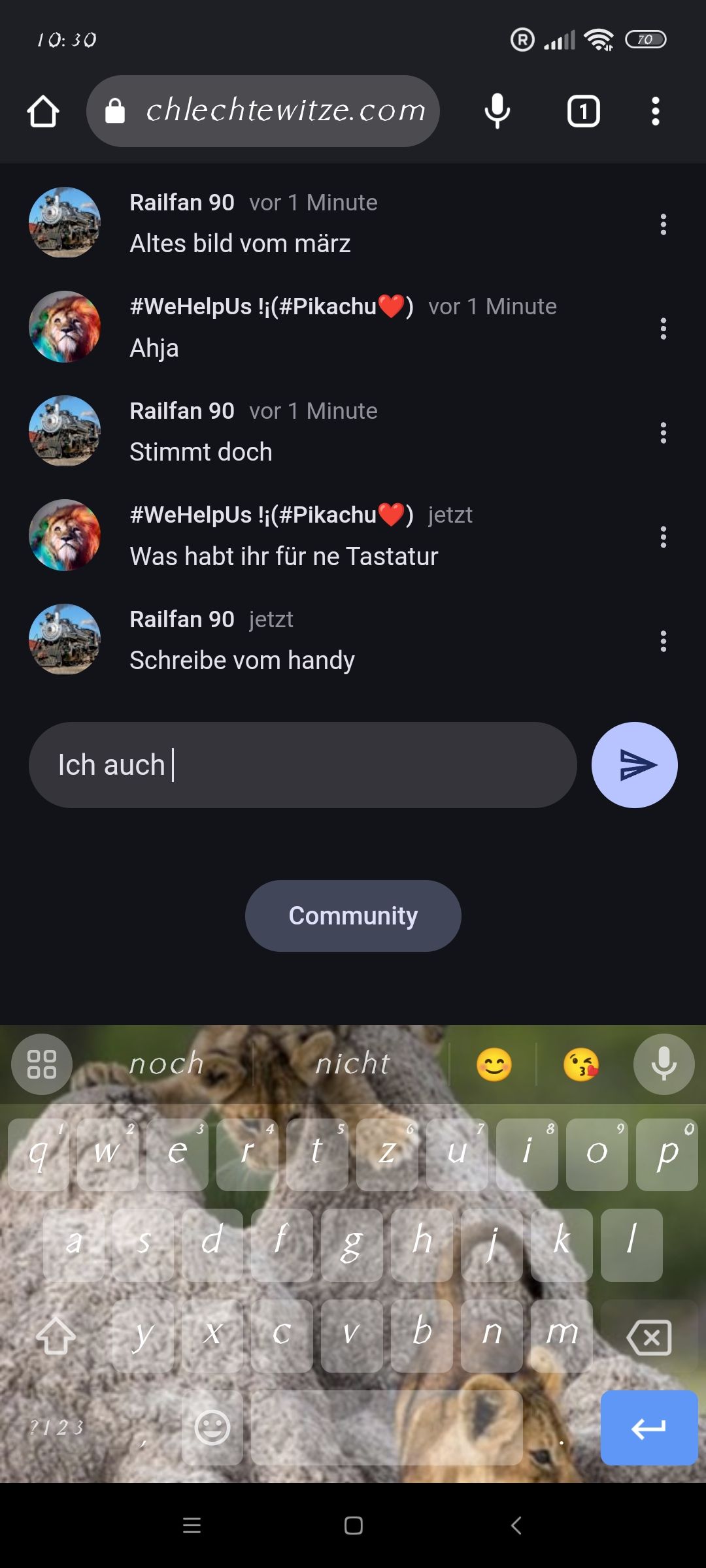This screenshot has height=1568, width=706.
Task: Insert the keyboard suggestion "noch"
Action: pyautogui.click(x=167, y=1064)
